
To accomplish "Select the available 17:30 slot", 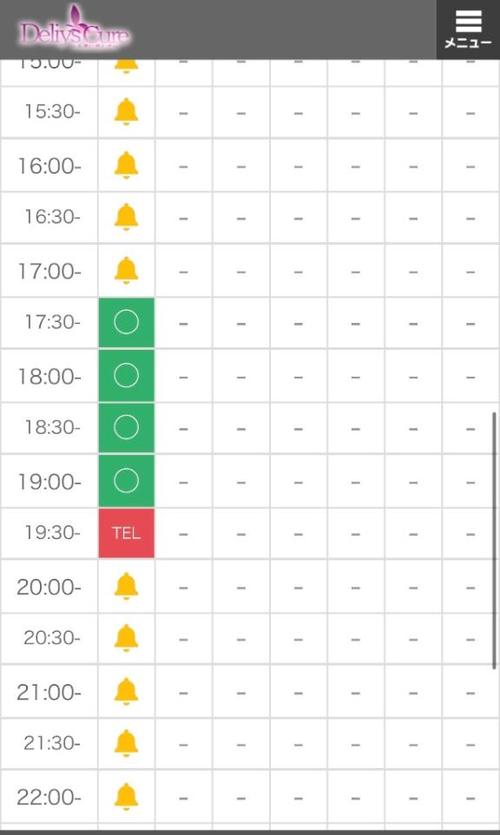I will 126,323.
